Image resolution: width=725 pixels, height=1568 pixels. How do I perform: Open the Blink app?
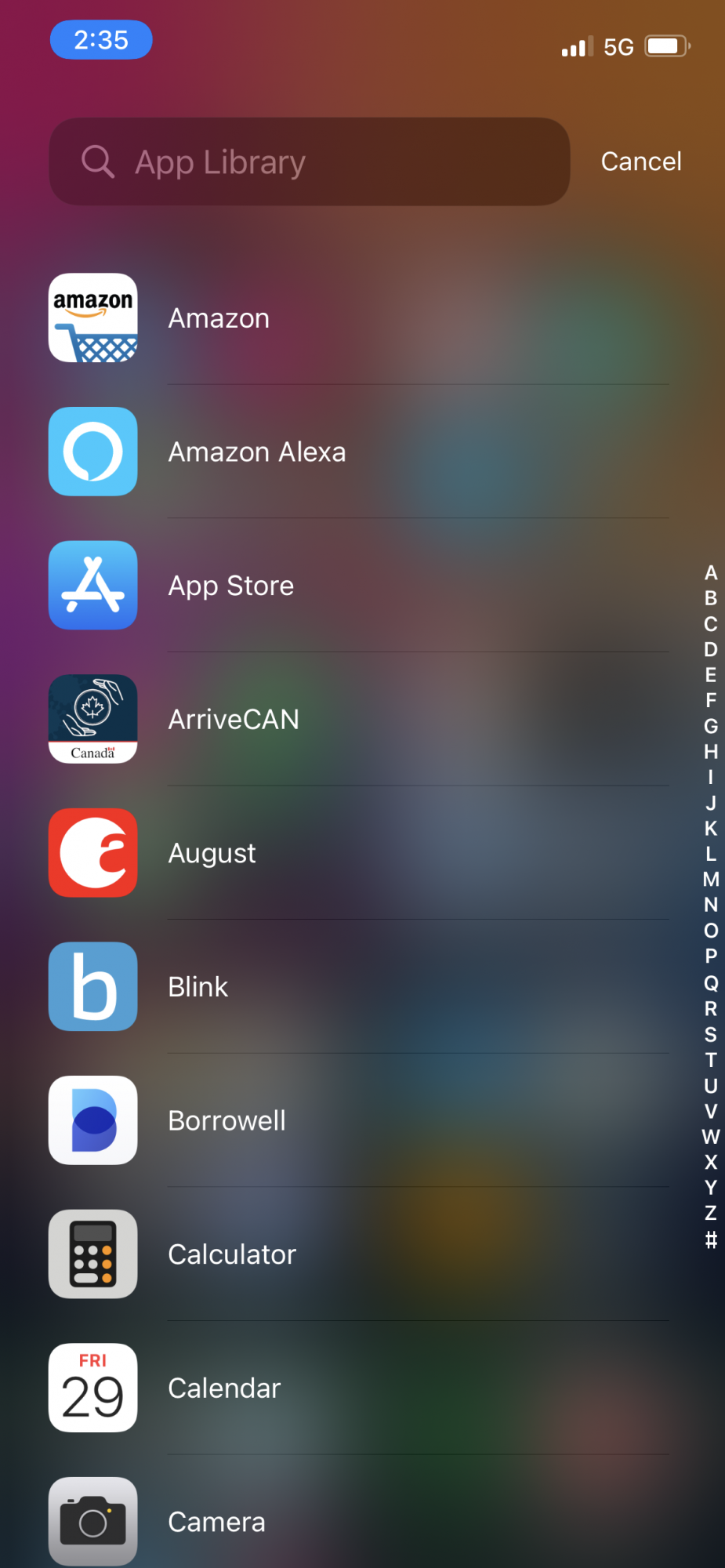(93, 986)
